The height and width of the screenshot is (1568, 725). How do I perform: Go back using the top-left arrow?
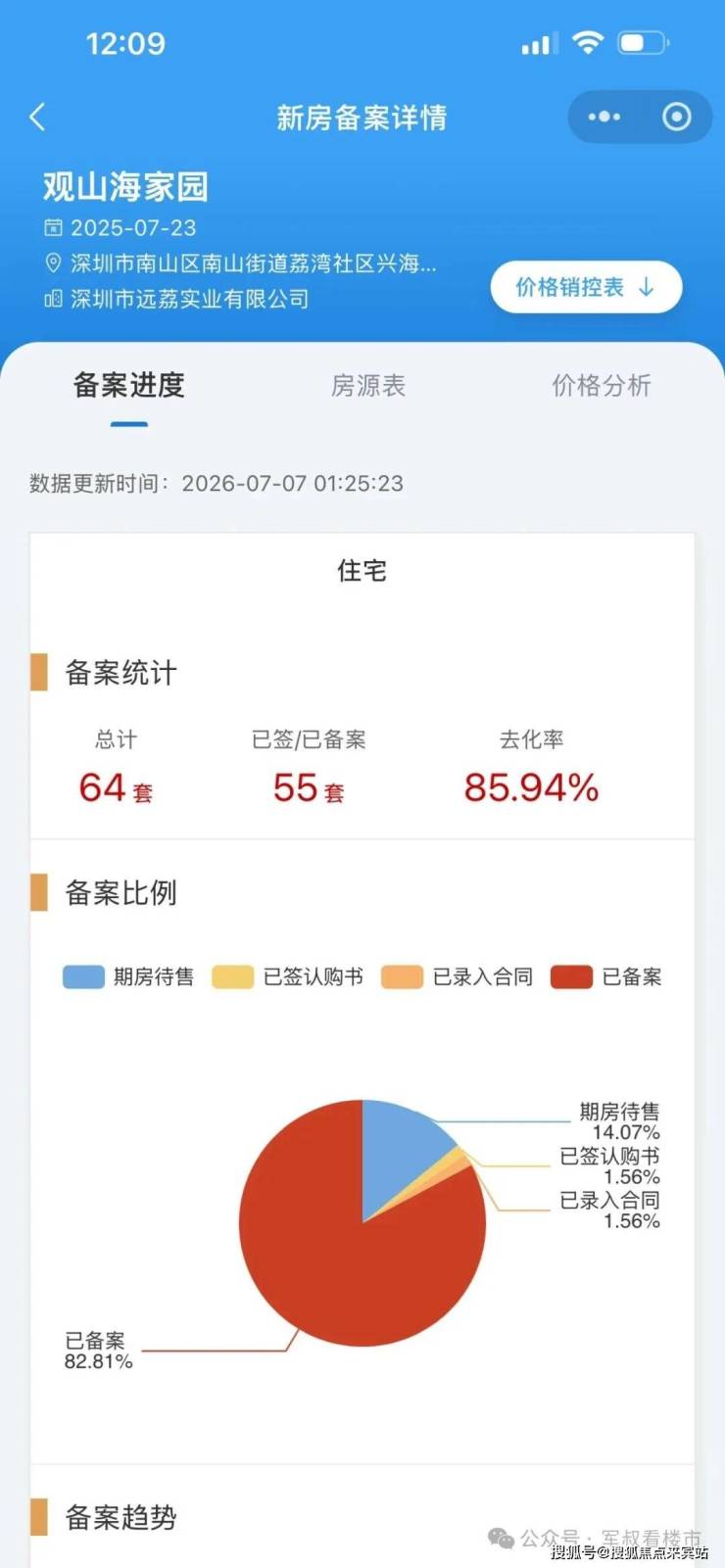pyautogui.click(x=38, y=118)
